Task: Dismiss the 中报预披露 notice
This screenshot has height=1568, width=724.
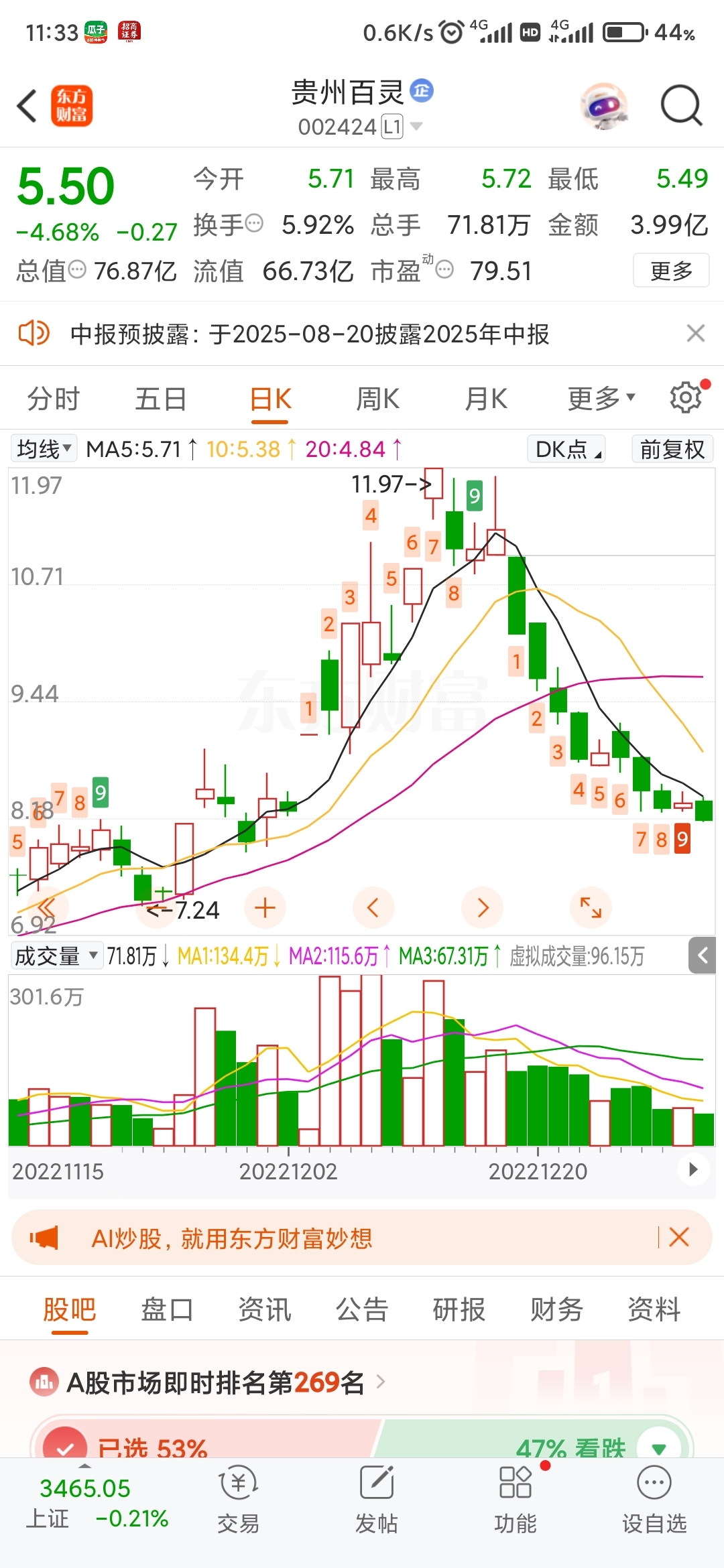Action: click(696, 333)
